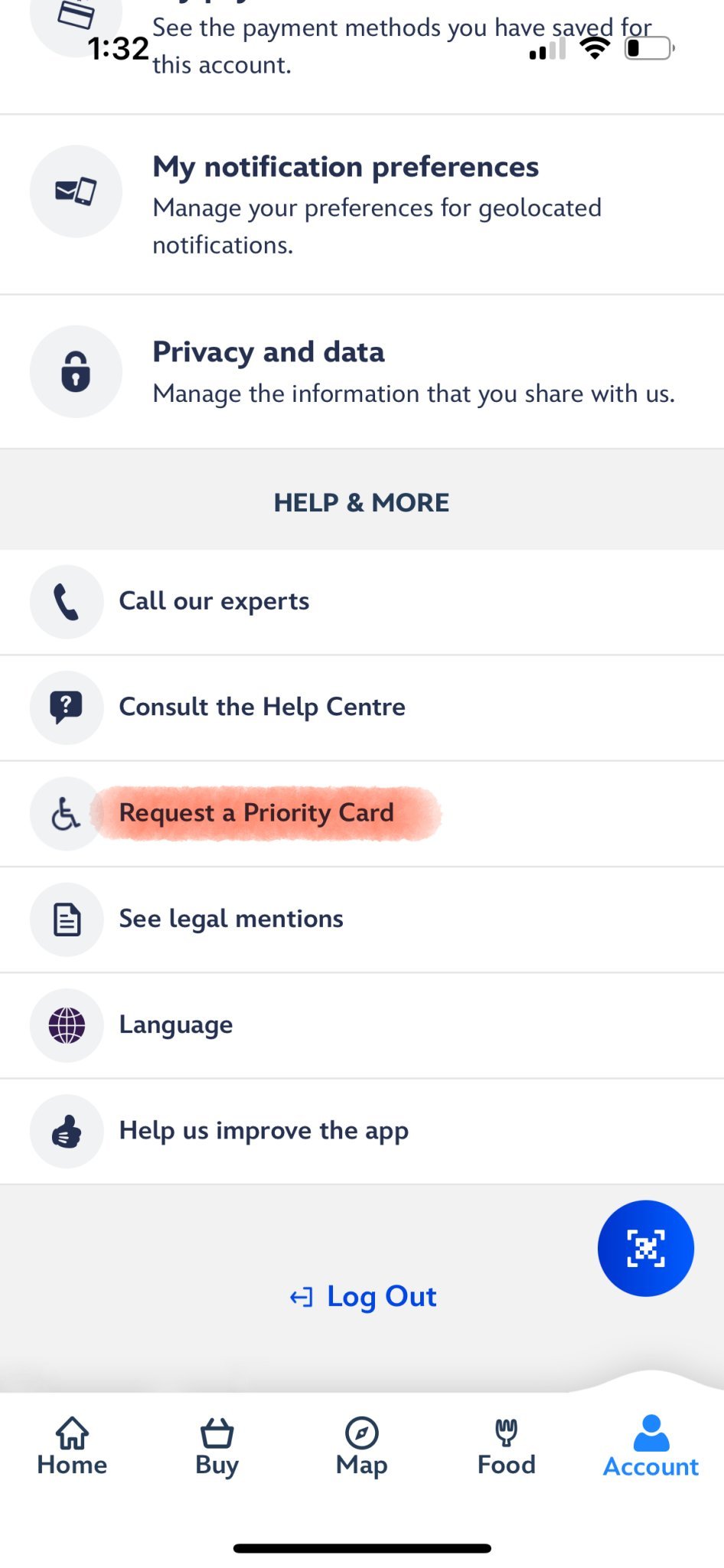Log out of the account

pos(363,1296)
